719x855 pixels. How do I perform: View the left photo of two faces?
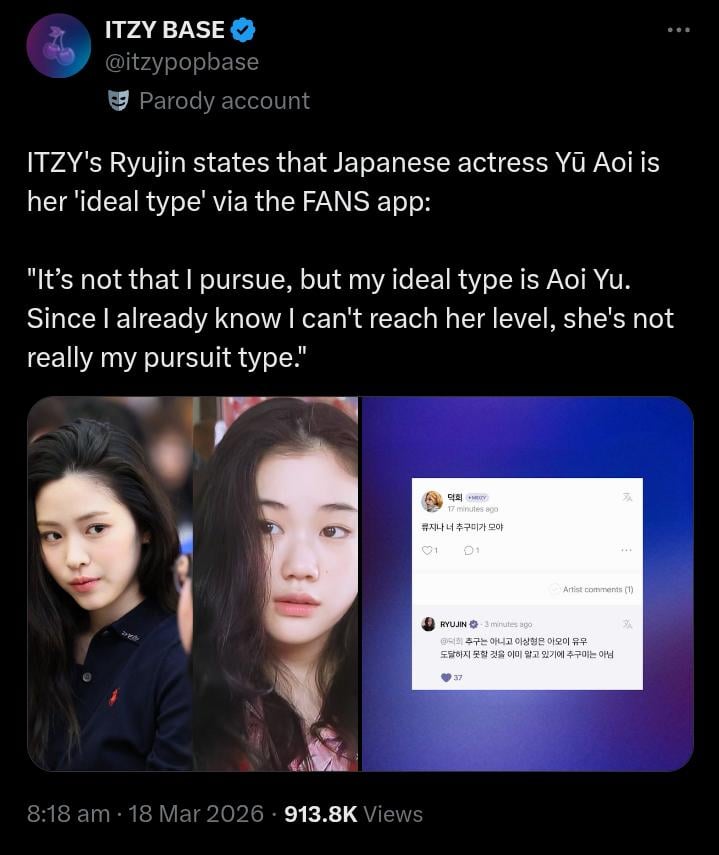tap(193, 584)
